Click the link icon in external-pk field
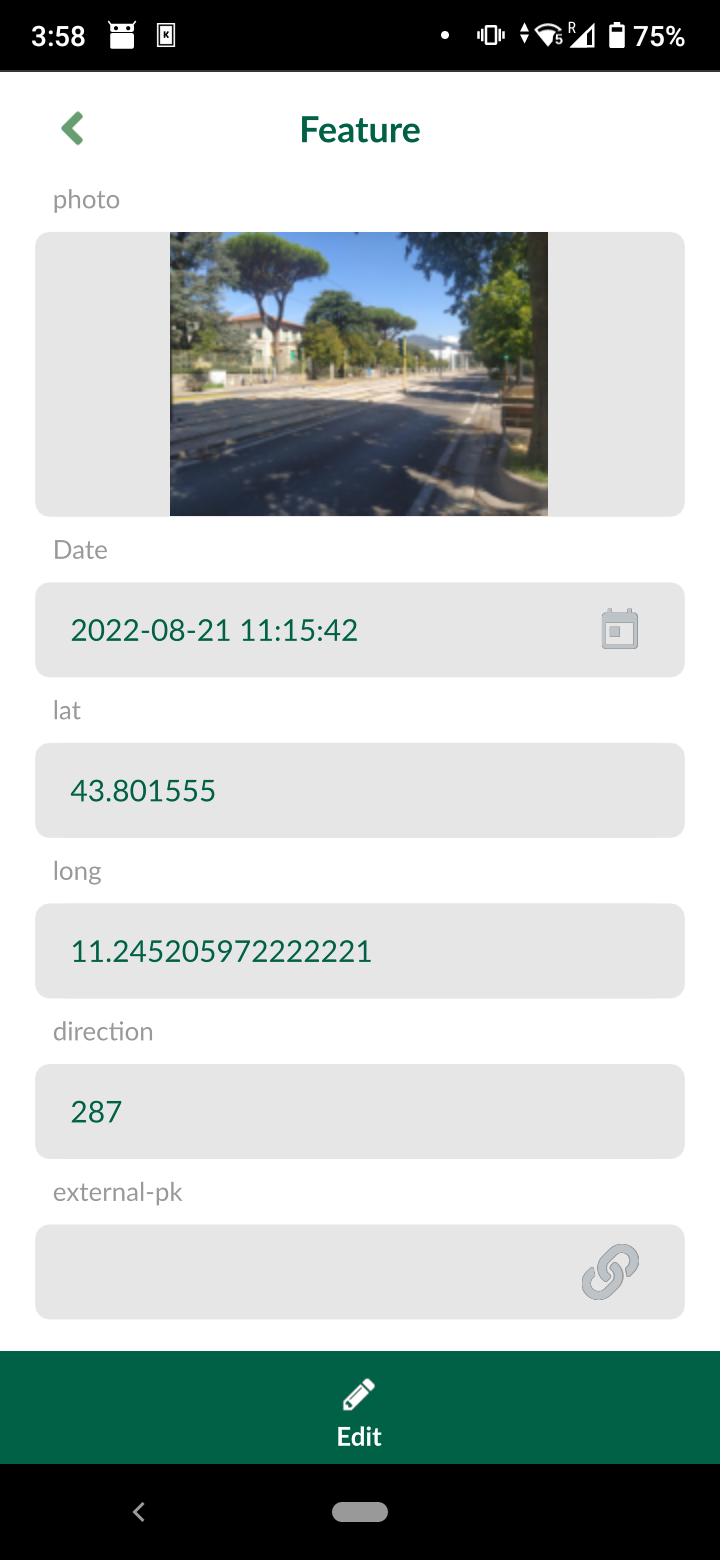Screen dimensions: 720x1560 coord(609,1271)
